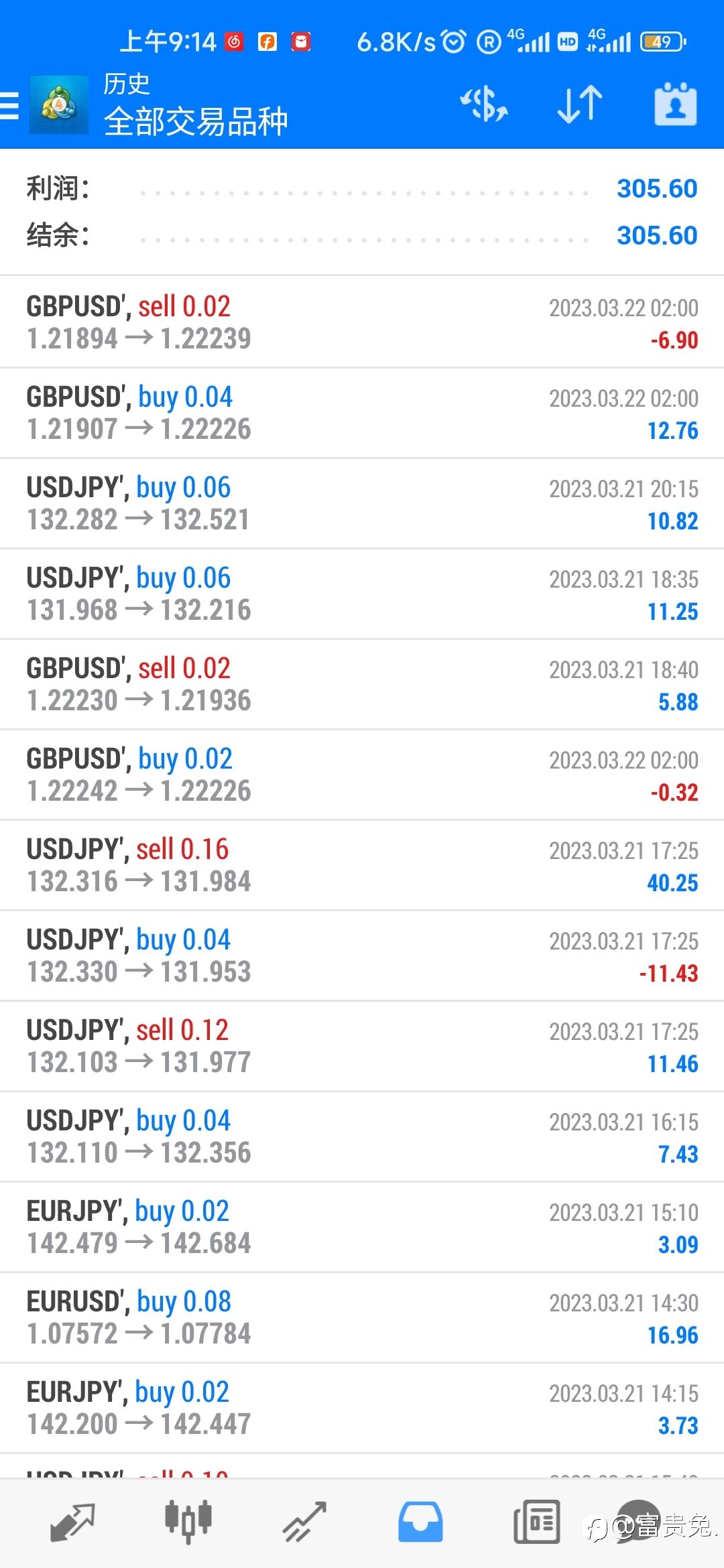Open the sort order arrows
Viewport: 724px width, 1568px height.
click(x=580, y=105)
